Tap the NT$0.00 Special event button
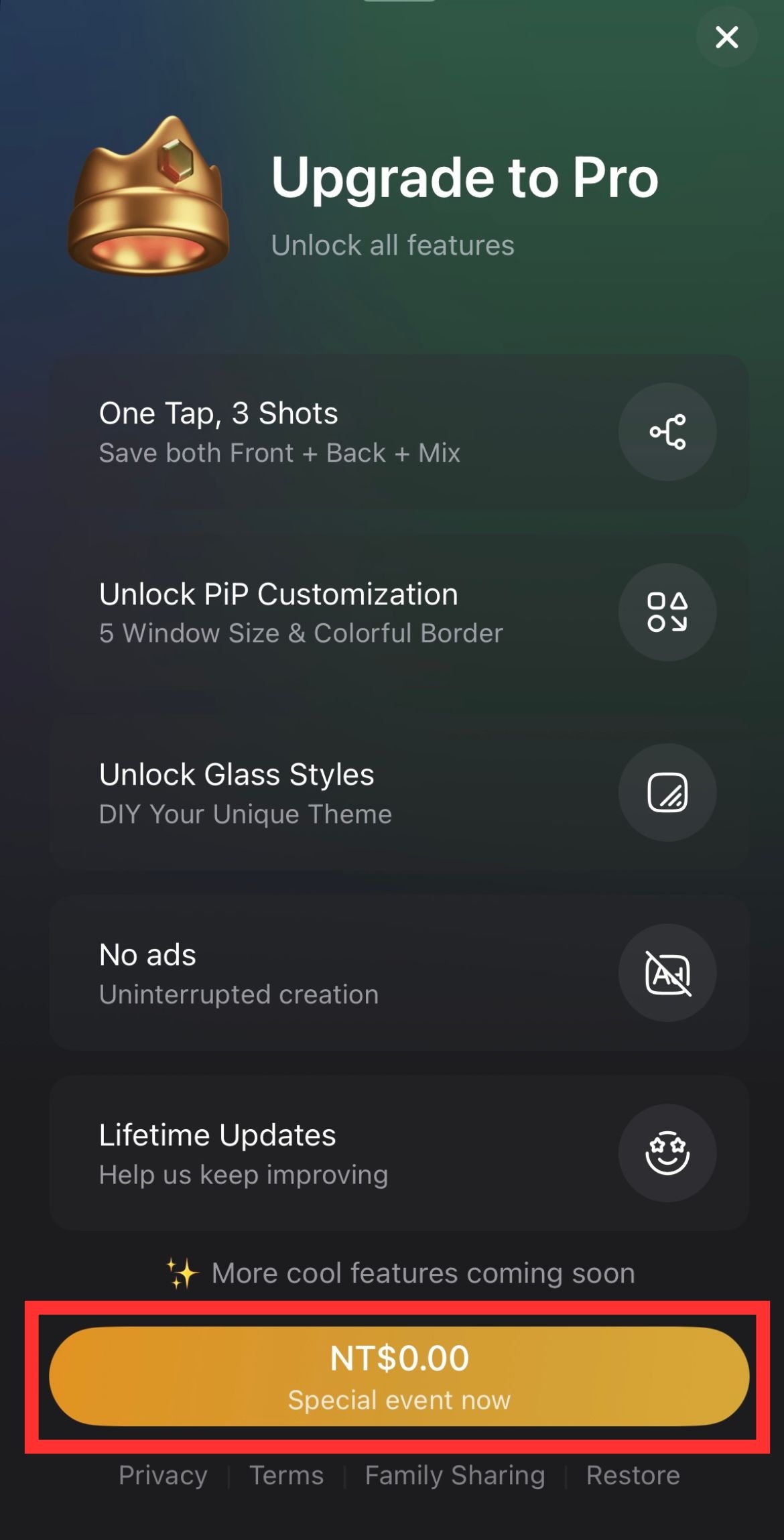The image size is (784, 1540). coord(399,1376)
